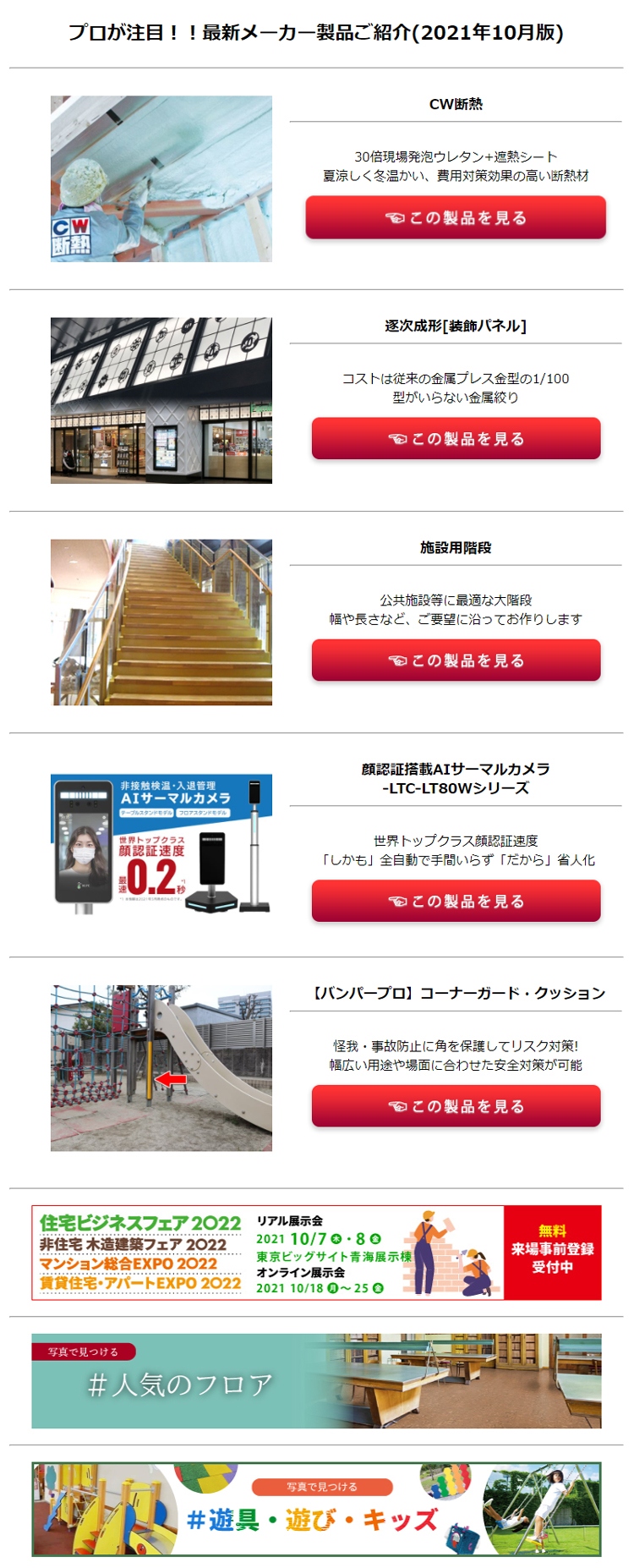Tap この製品を見る under CW断熱
Screen dimensions: 634x1568
point(456,217)
